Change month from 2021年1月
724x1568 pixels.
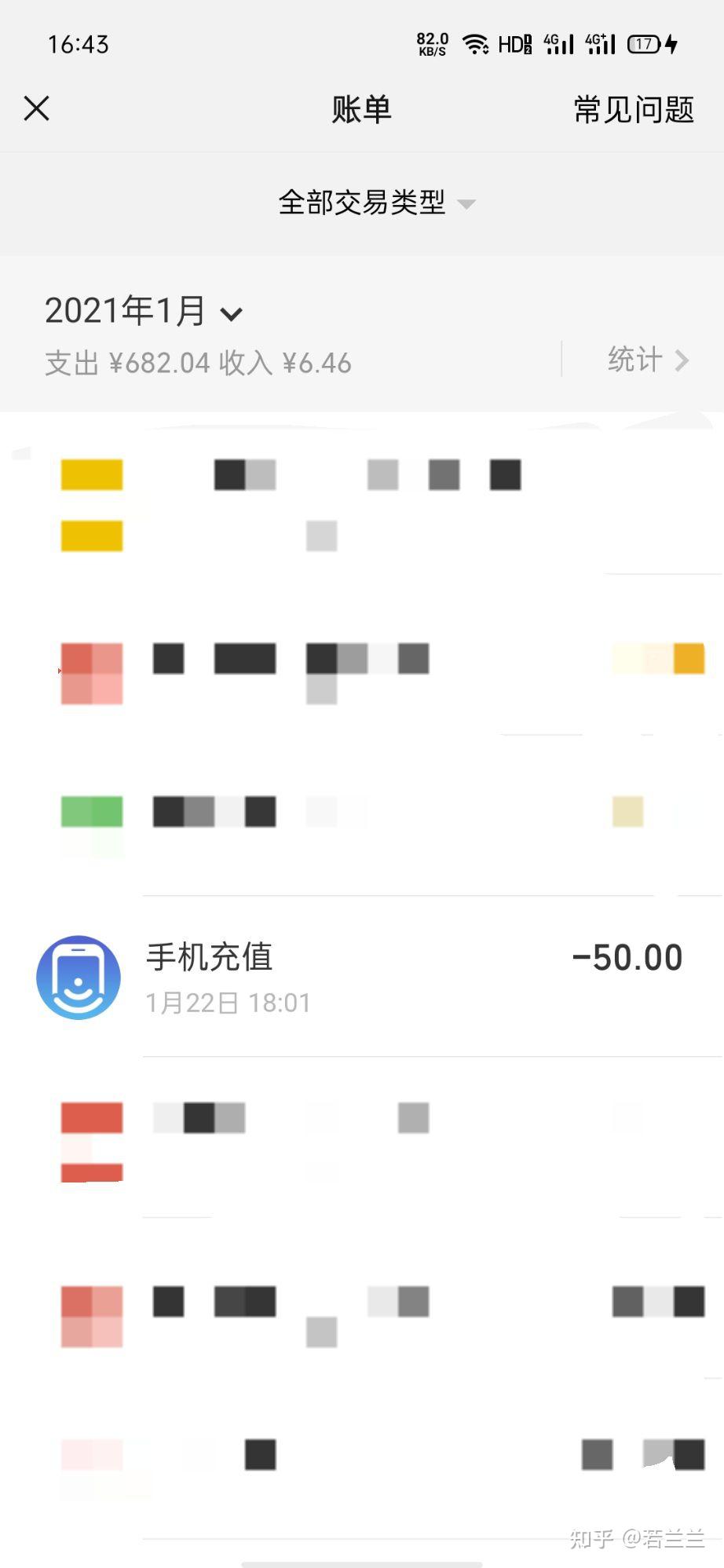(x=144, y=312)
